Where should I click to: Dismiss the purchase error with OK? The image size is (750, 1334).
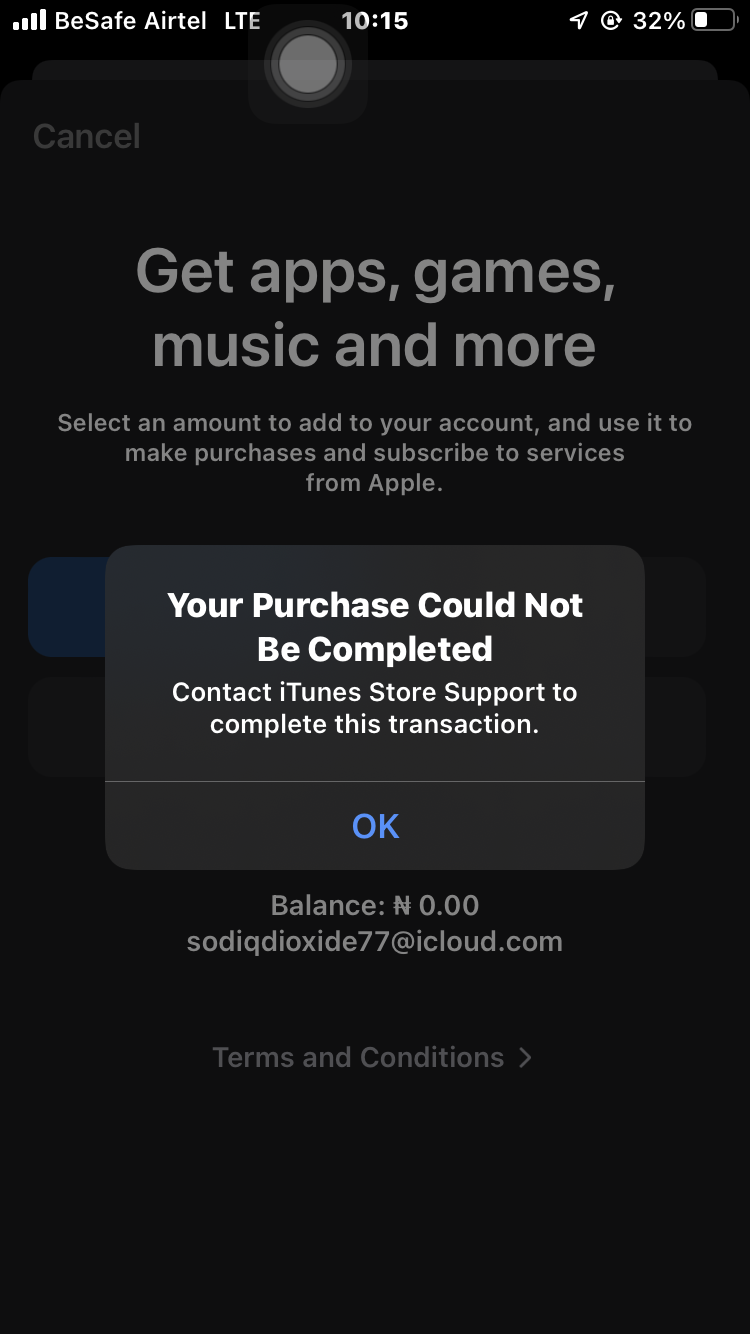(375, 826)
